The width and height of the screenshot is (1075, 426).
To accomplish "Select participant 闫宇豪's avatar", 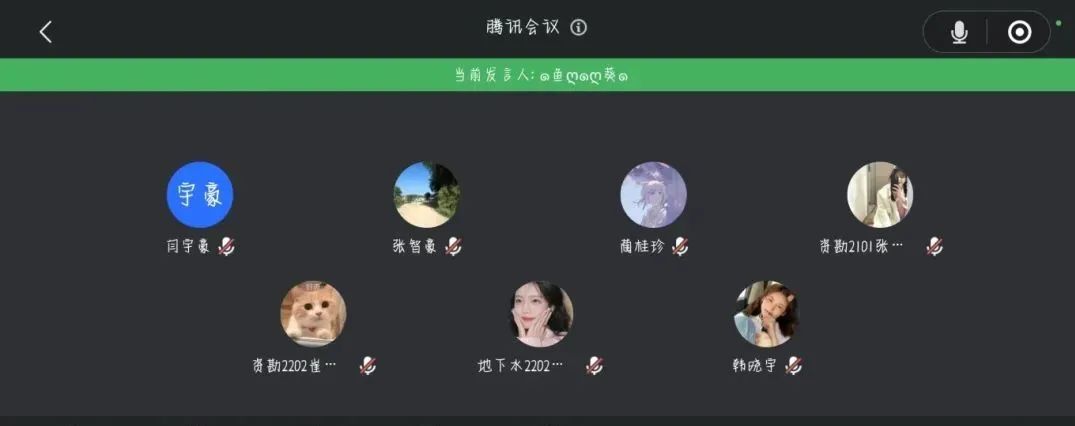I will click(200, 195).
